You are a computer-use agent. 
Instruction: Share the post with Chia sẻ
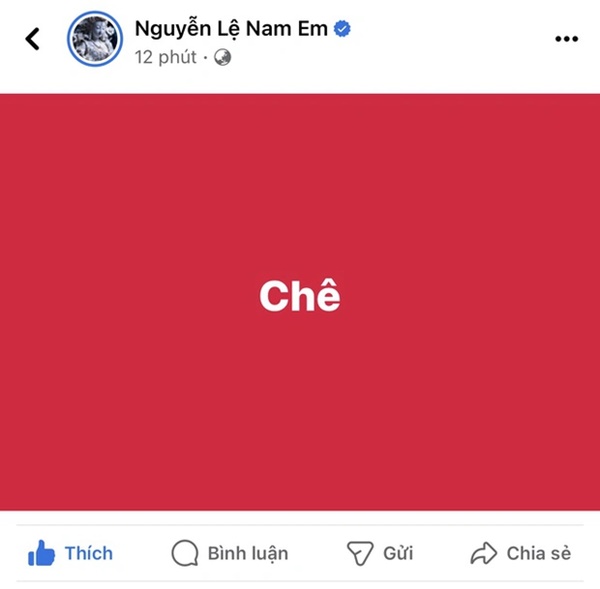pyautogui.click(x=521, y=553)
